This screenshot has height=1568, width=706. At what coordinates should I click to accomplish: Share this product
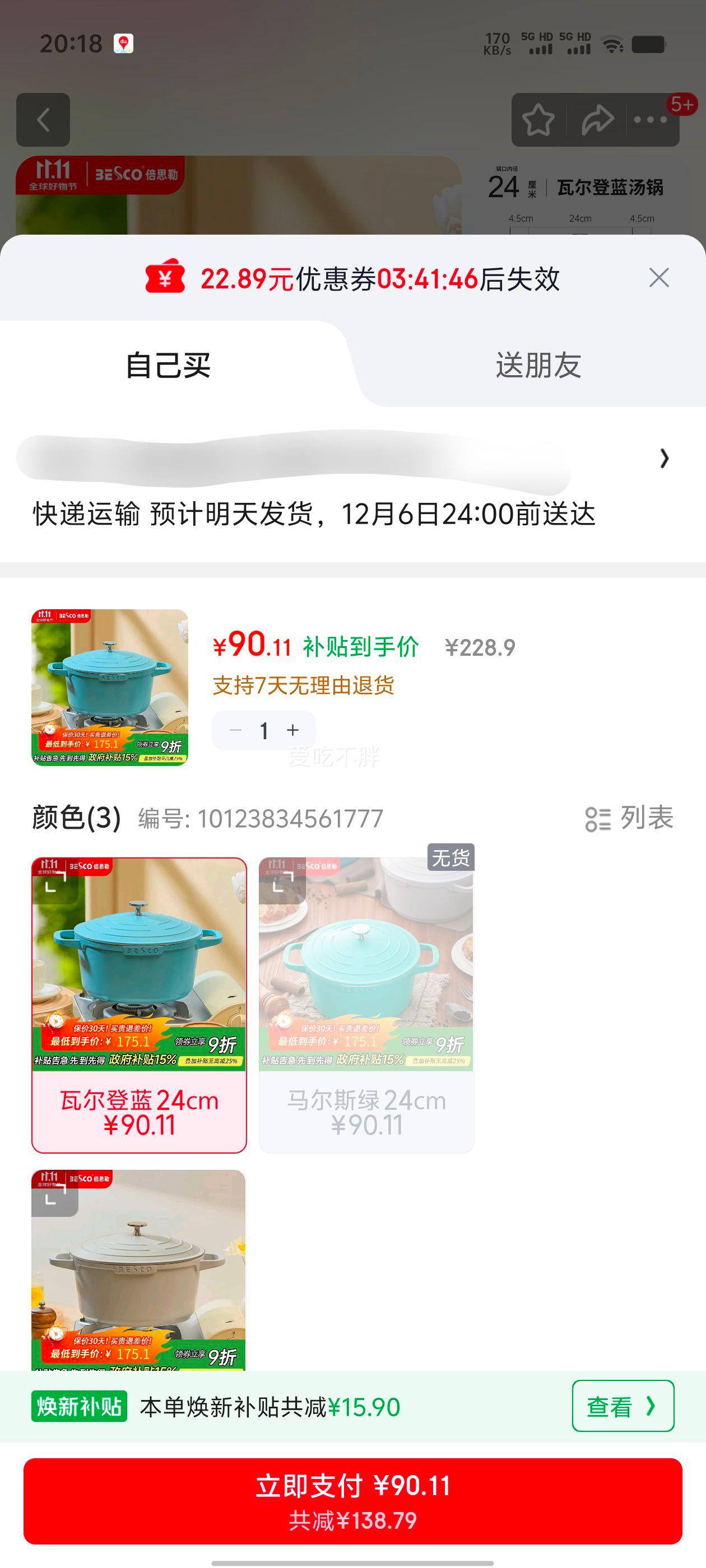597,120
